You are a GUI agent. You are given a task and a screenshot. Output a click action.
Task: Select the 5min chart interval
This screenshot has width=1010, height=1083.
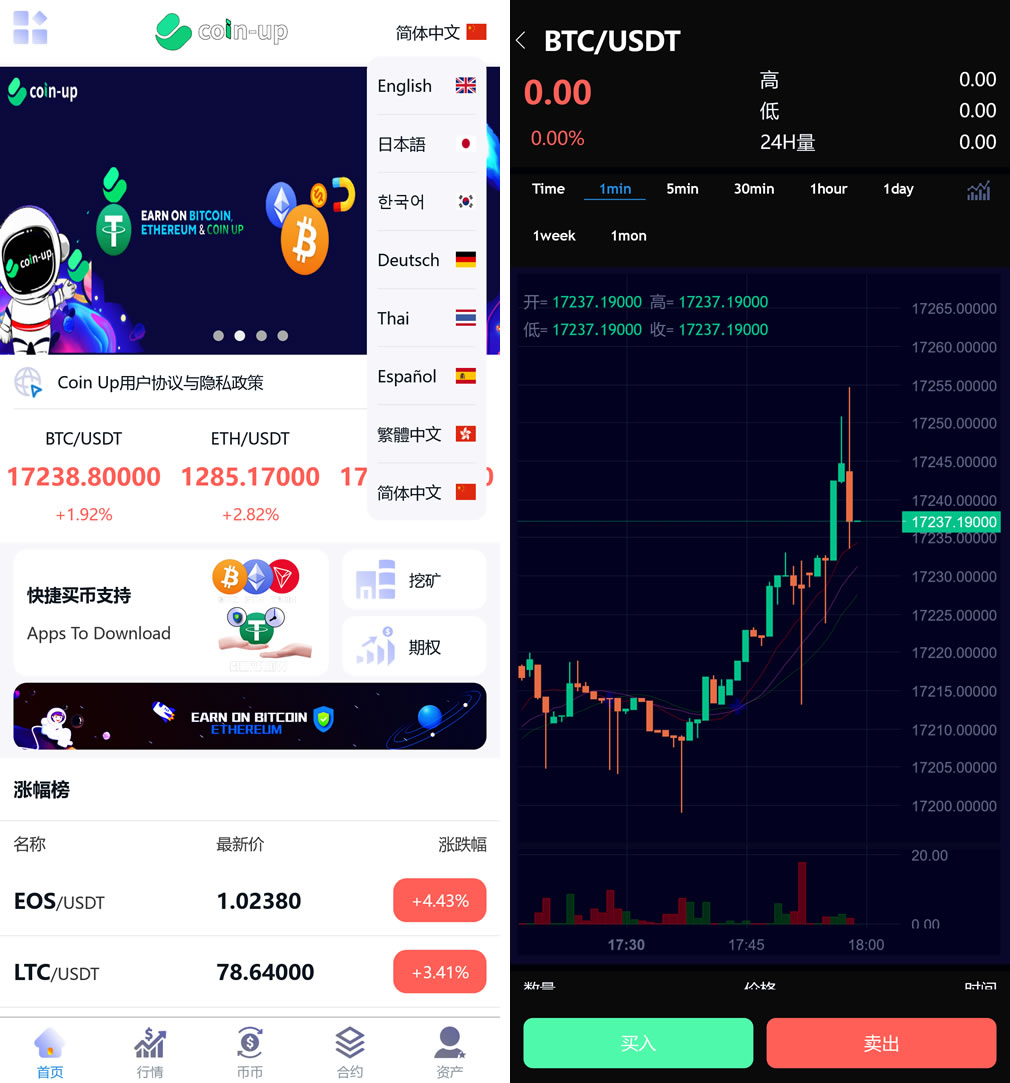click(x=682, y=189)
